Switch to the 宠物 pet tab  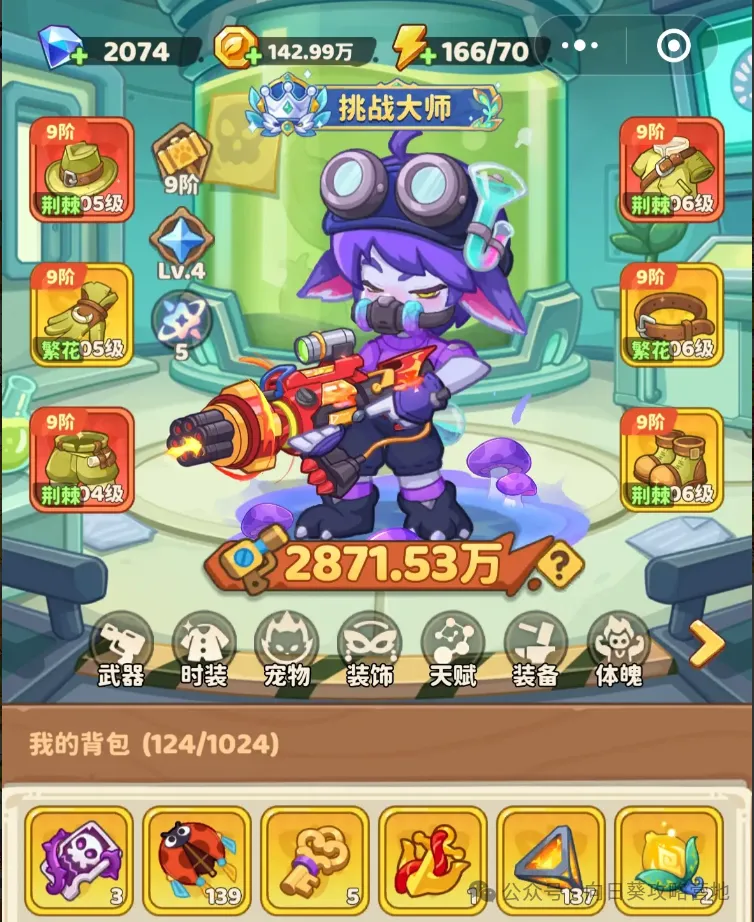287,650
